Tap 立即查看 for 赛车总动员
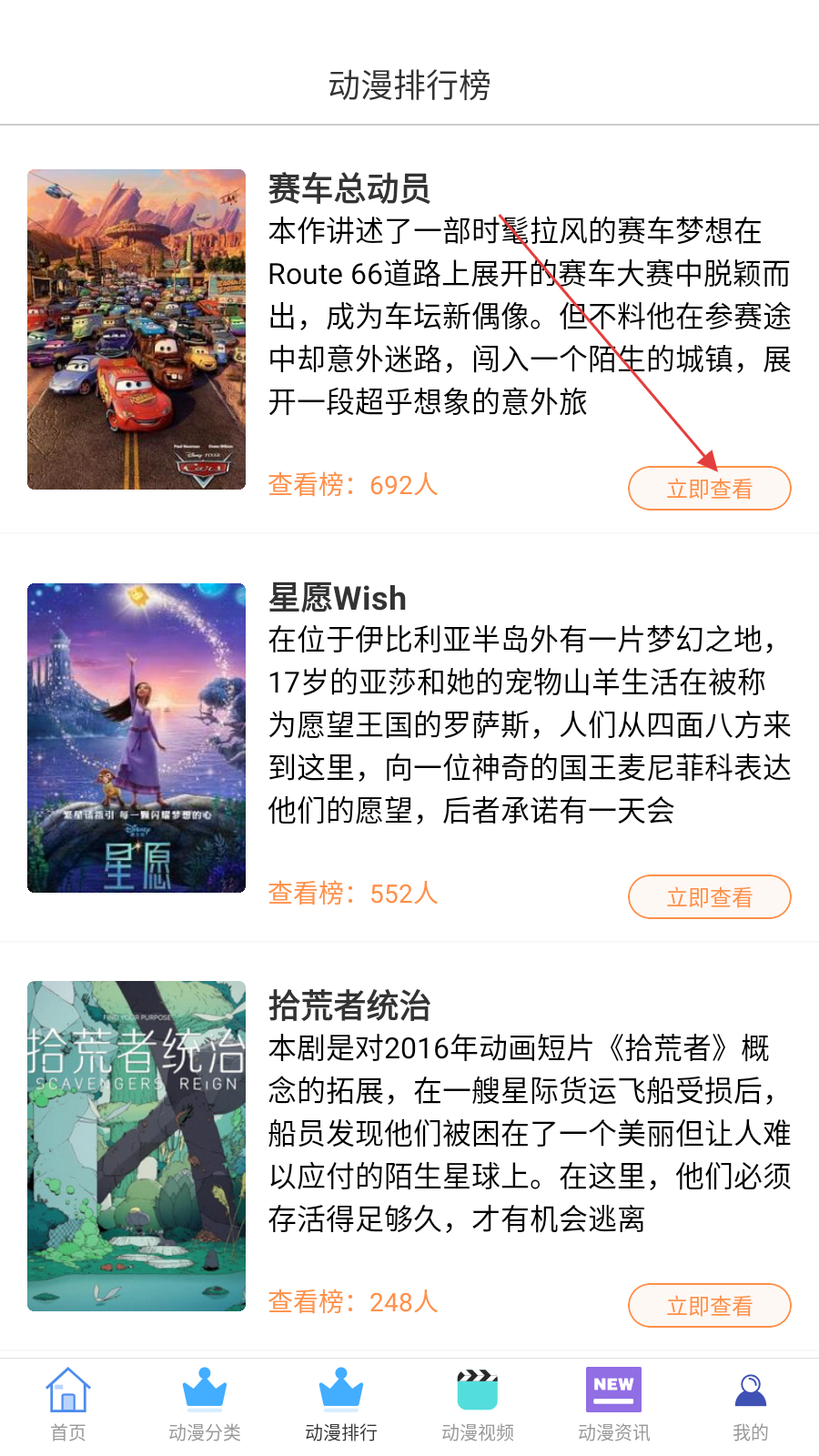 [x=709, y=489]
